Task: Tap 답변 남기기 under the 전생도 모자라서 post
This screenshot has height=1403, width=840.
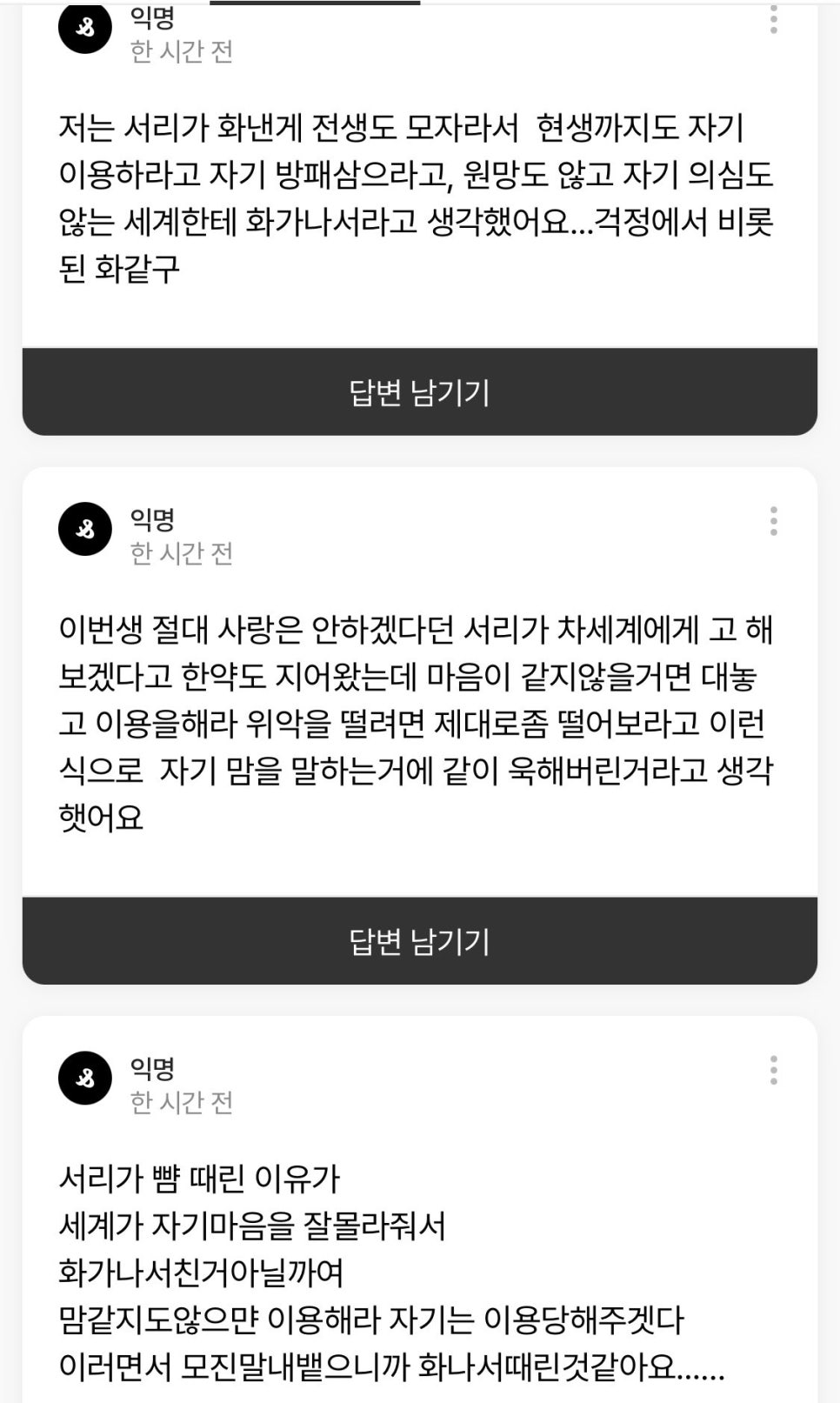Action: coord(419,392)
